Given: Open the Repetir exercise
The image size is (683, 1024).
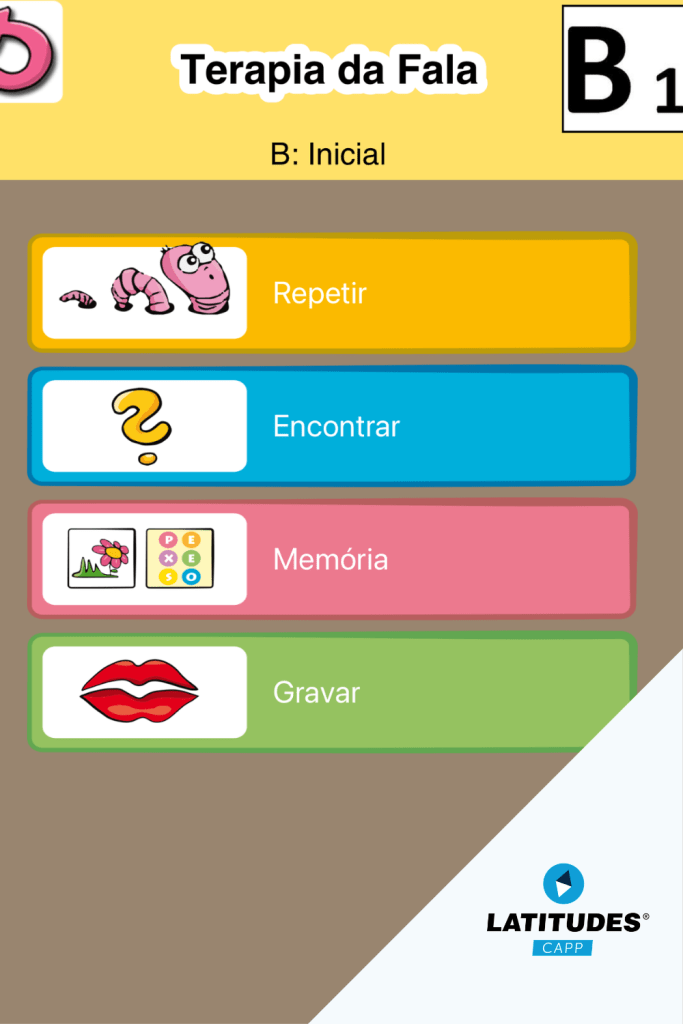Looking at the screenshot, I should (332, 293).
